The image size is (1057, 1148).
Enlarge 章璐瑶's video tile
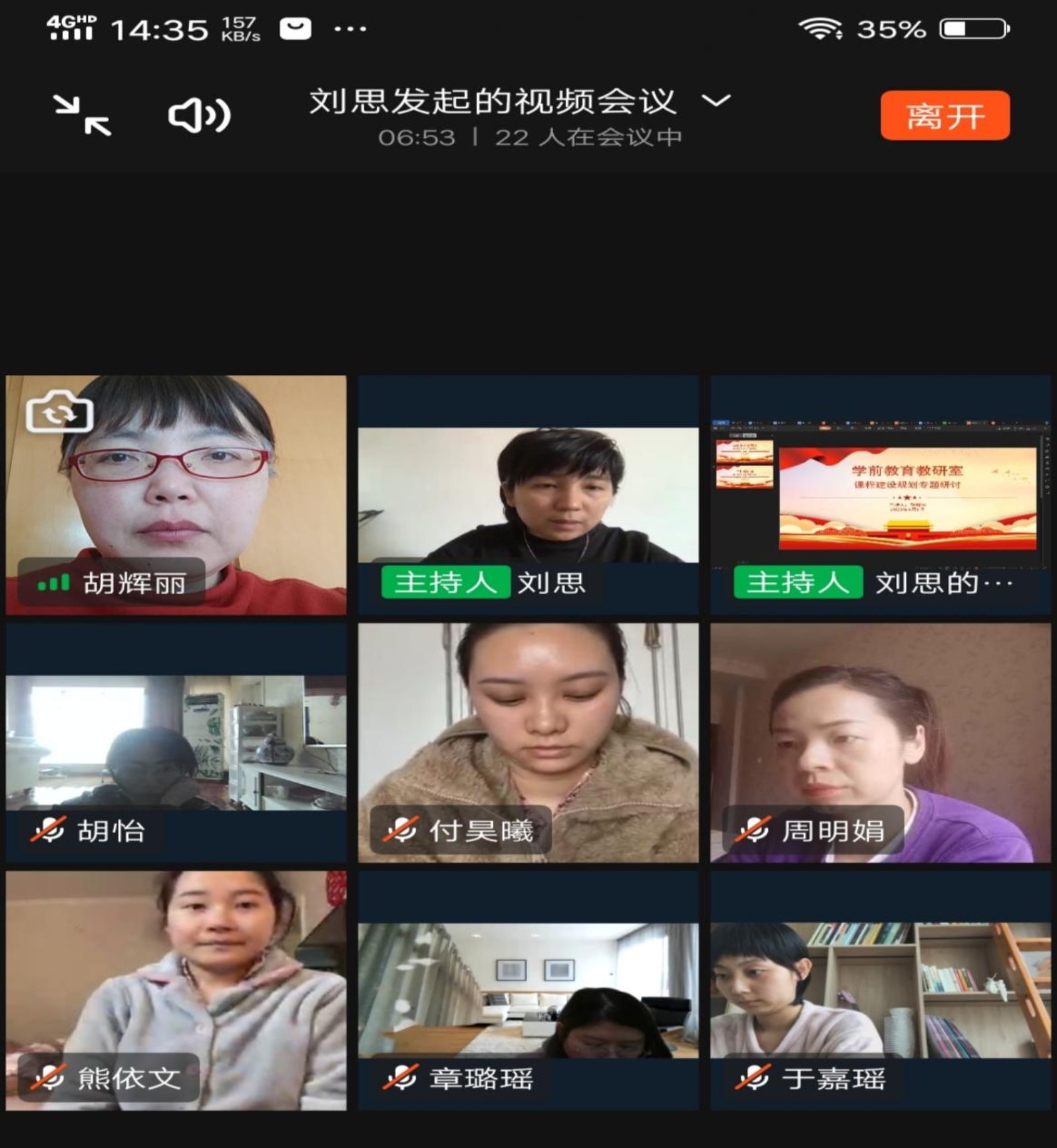click(x=528, y=991)
